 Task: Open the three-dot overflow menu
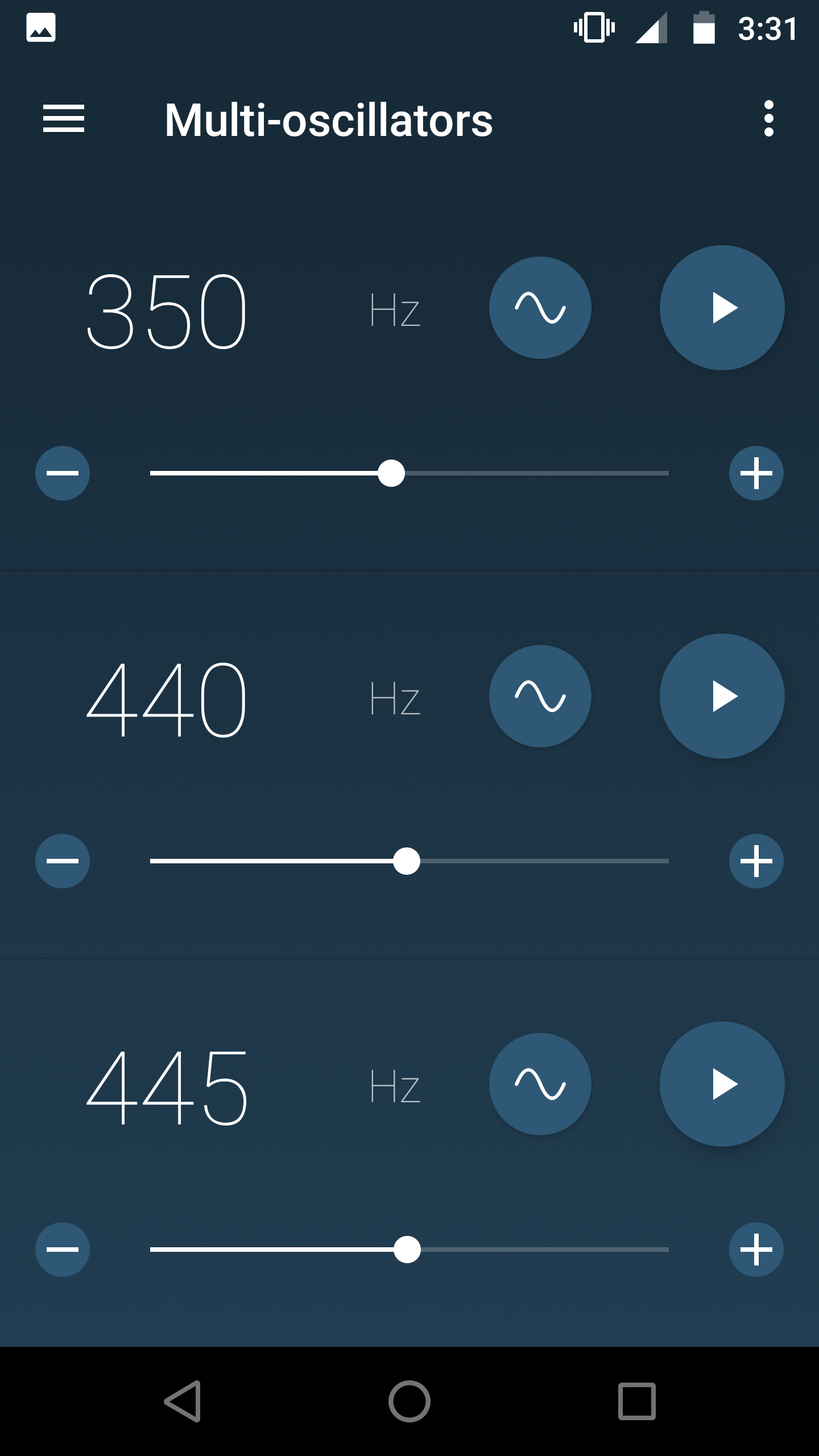pyautogui.click(x=768, y=119)
